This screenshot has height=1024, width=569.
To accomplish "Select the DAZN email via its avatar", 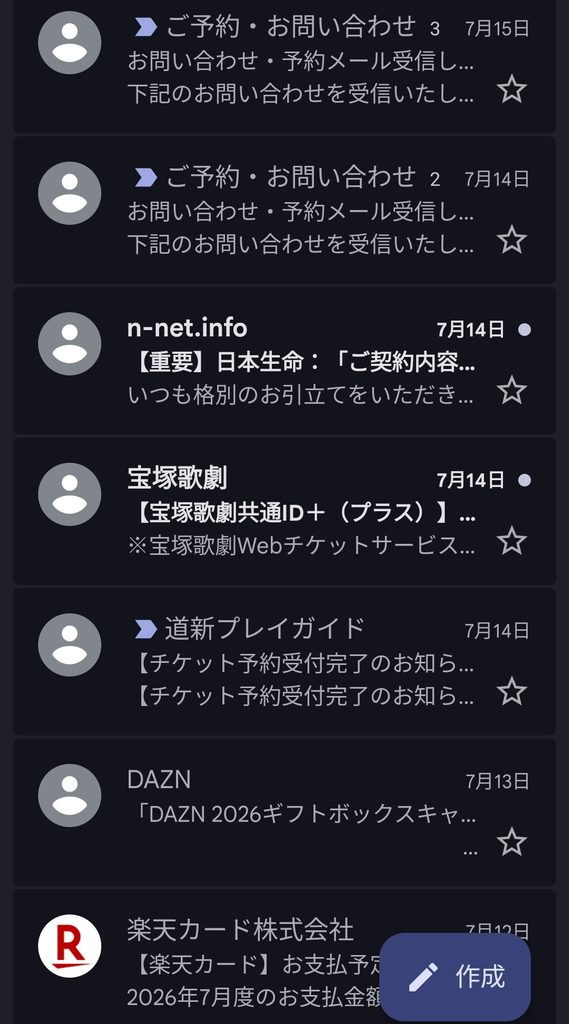I will tap(69, 795).
